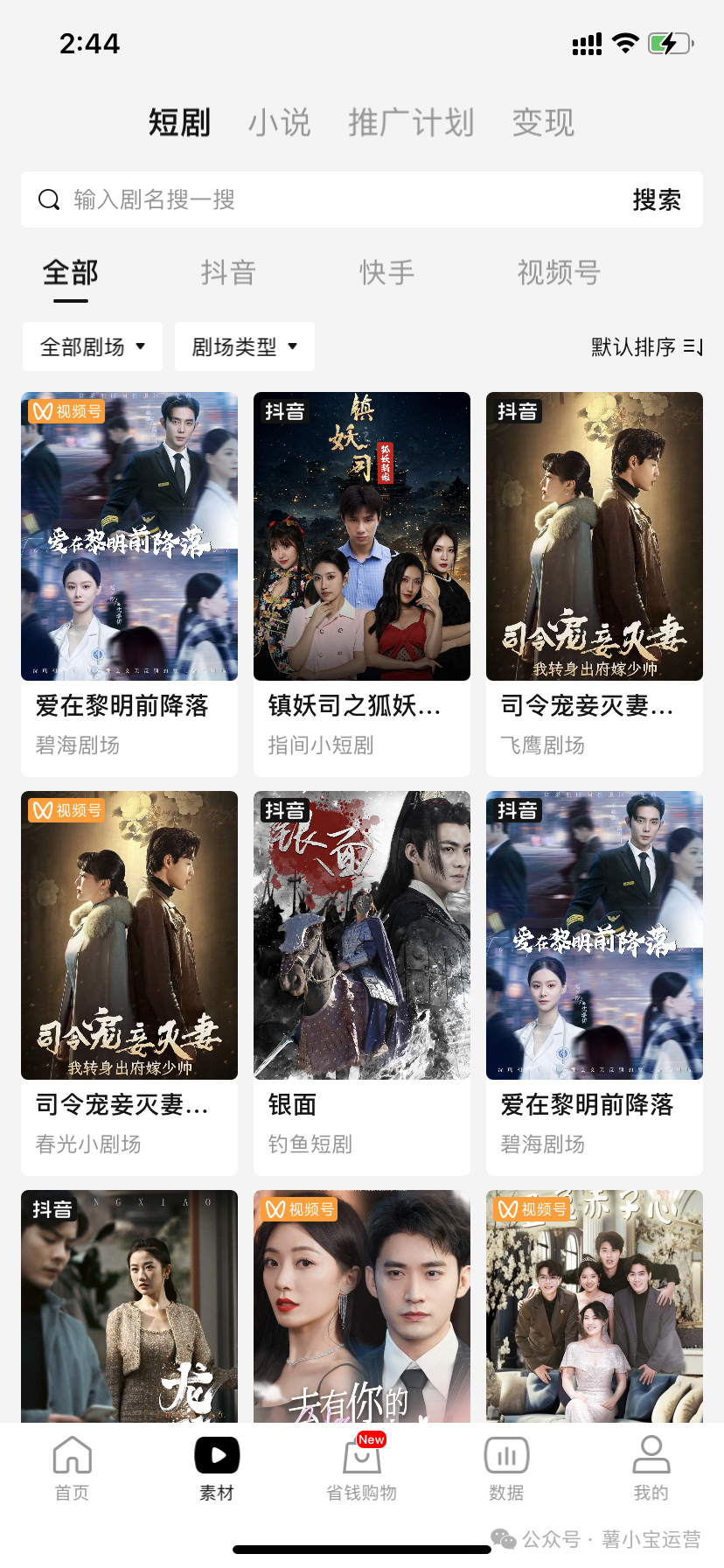Tap the 搜索 button
This screenshot has height=1568, width=724.
(x=657, y=199)
